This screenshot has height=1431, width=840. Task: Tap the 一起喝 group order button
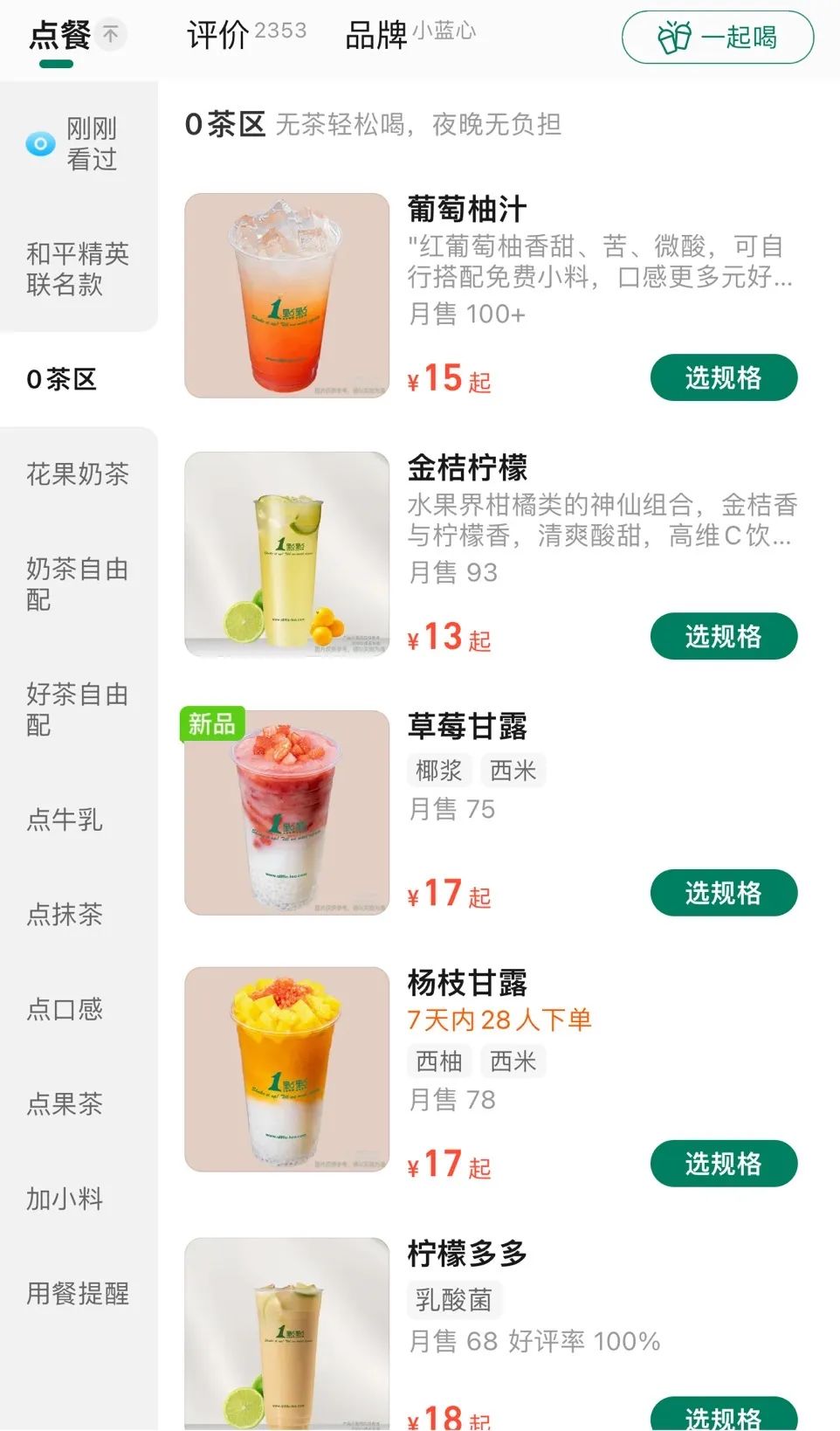(718, 38)
